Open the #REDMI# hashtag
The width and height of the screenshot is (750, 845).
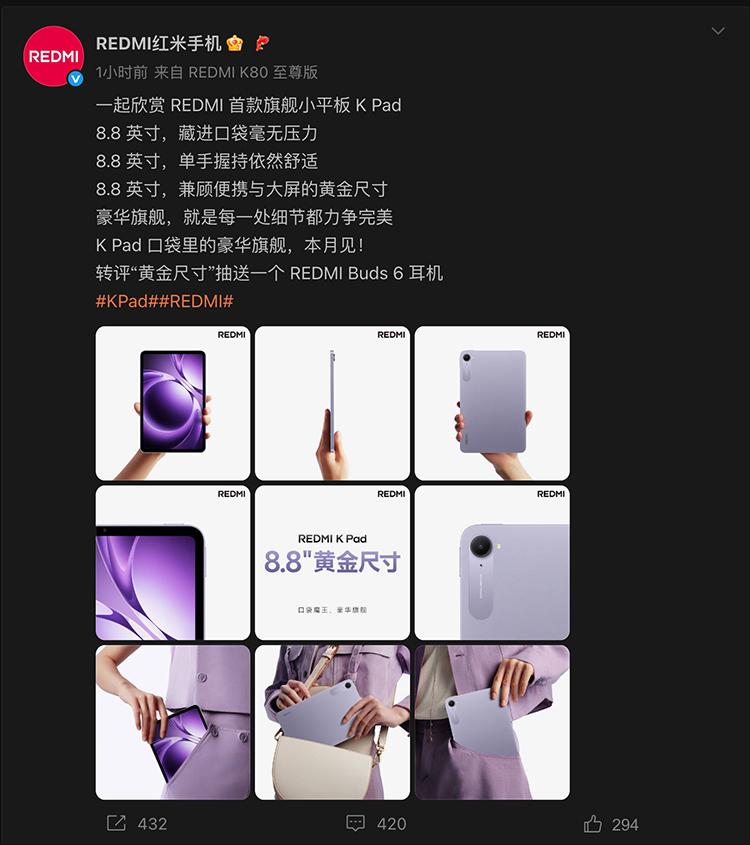[x=198, y=301]
